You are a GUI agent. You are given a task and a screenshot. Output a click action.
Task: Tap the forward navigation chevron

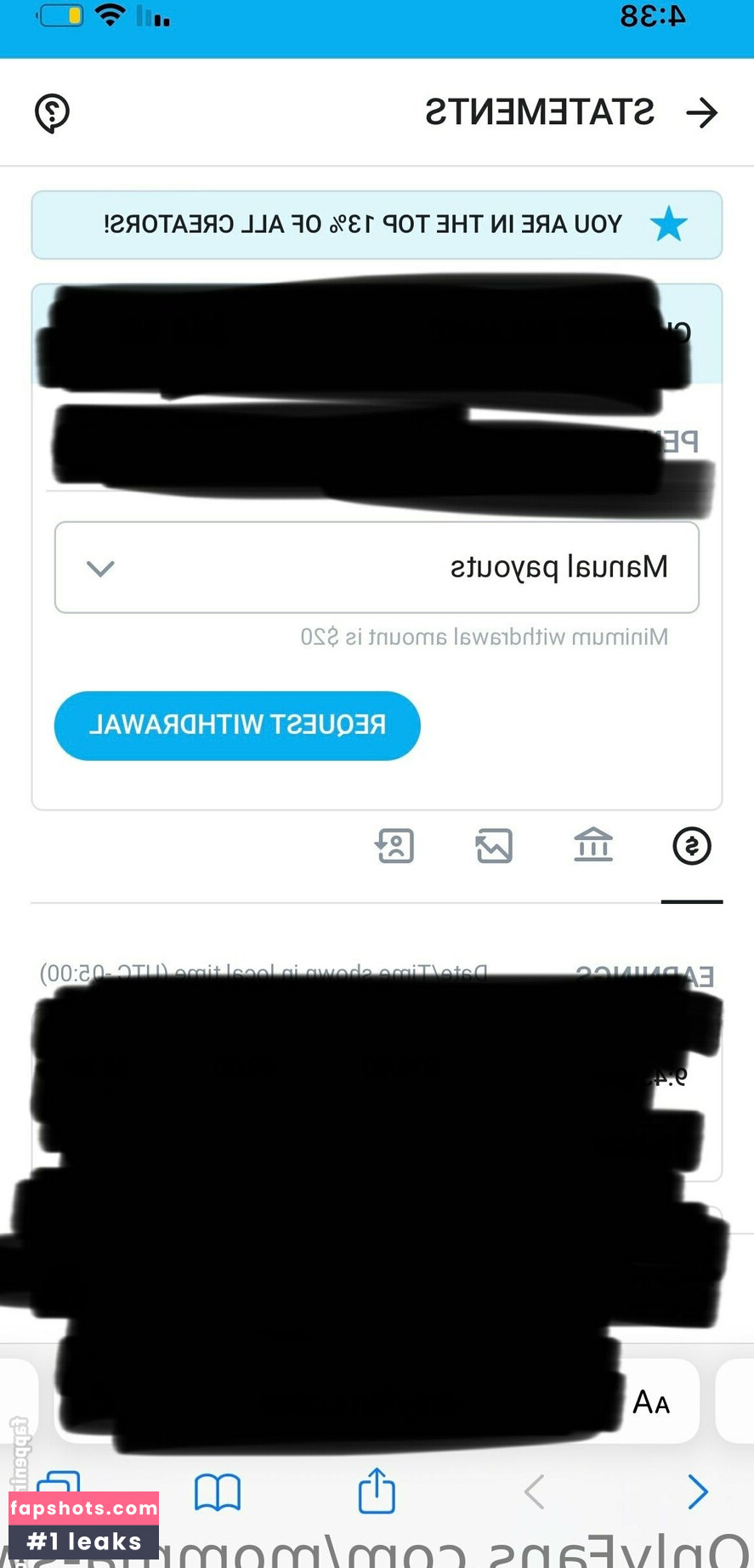point(697,1492)
